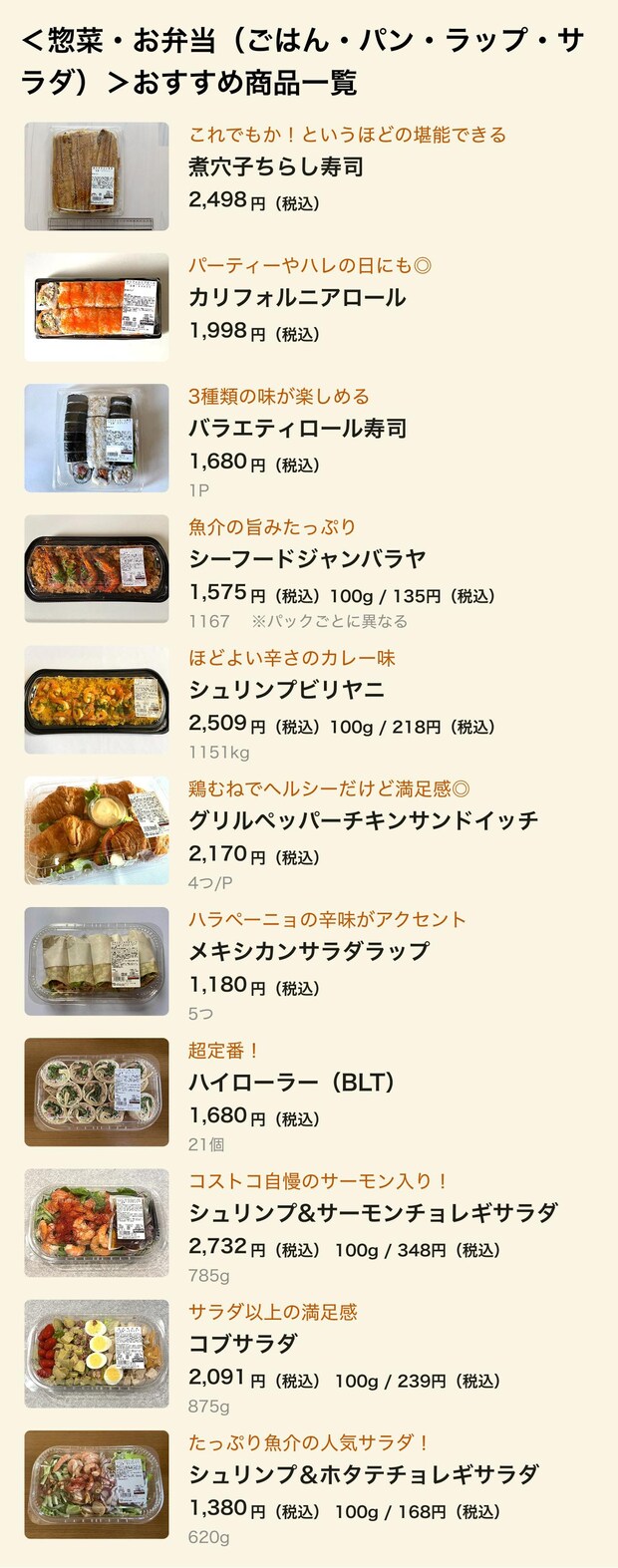View the メキシカンサラダラップ product
The height and width of the screenshot is (1568, 618).
[x=309, y=951]
